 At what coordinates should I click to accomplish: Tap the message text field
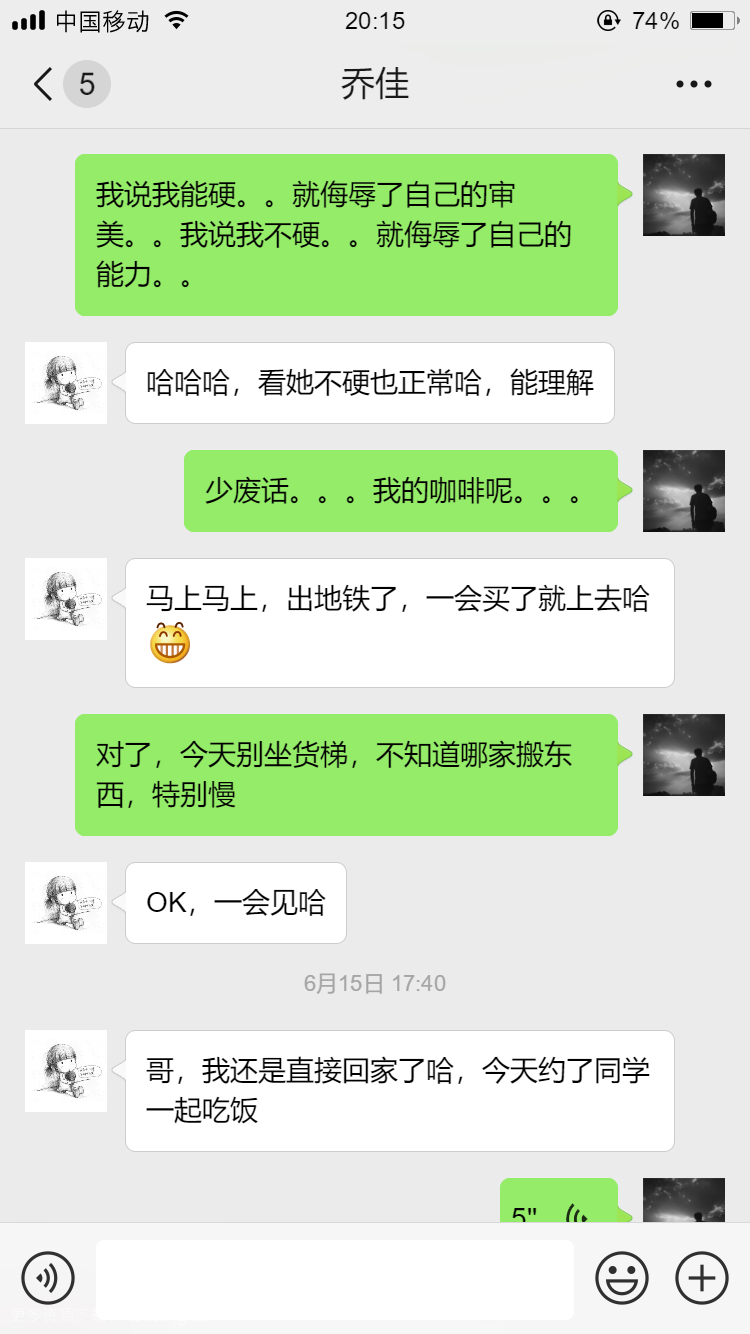click(335, 1279)
